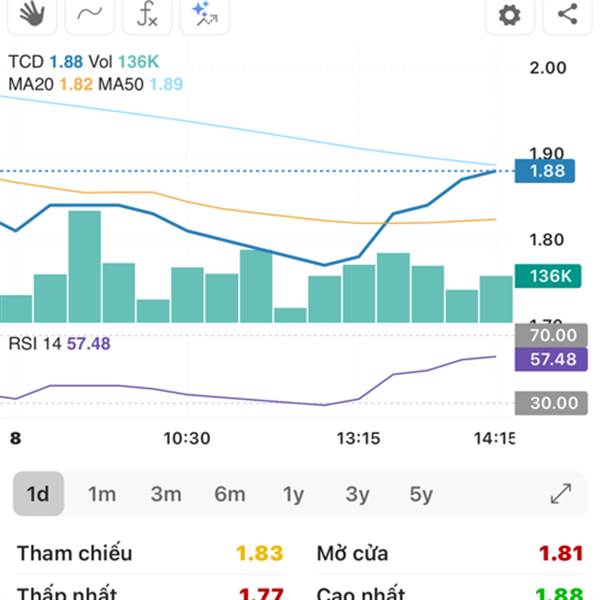This screenshot has height=600, width=600.
Task: Switch to the 6m timeframe
Action: click(229, 494)
